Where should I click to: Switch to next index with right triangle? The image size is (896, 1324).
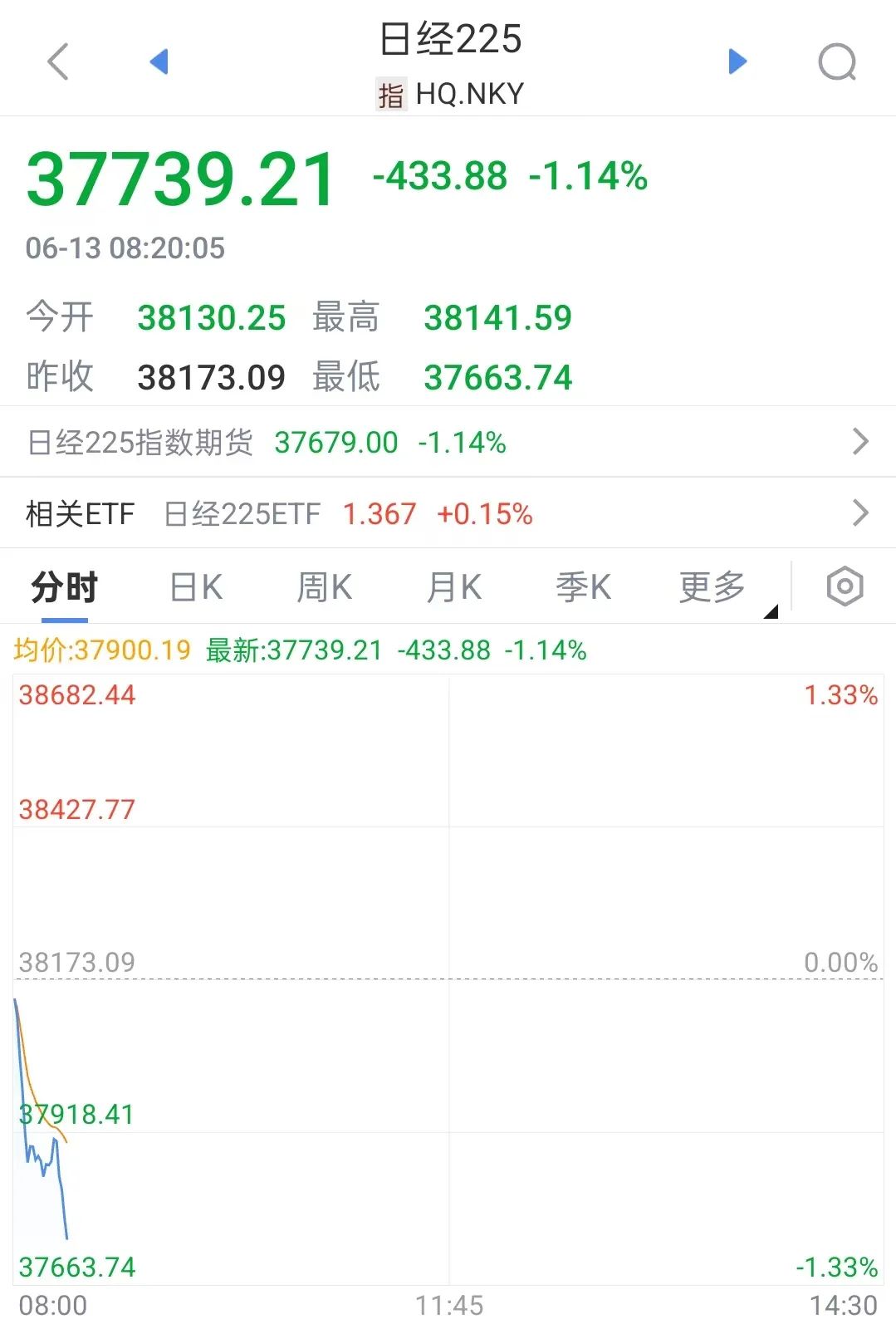pos(737,61)
